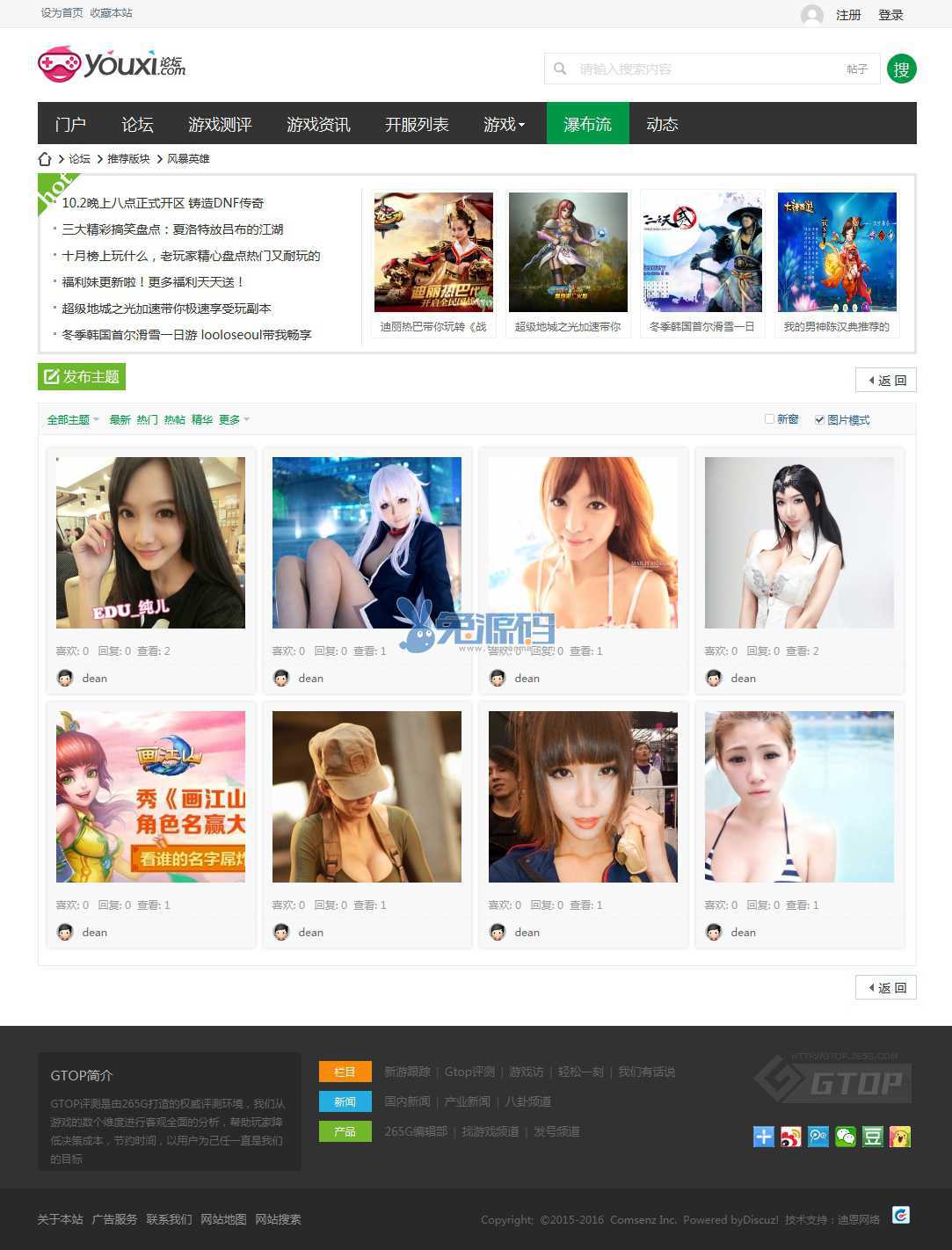Open the 登录 login link

tap(890, 15)
